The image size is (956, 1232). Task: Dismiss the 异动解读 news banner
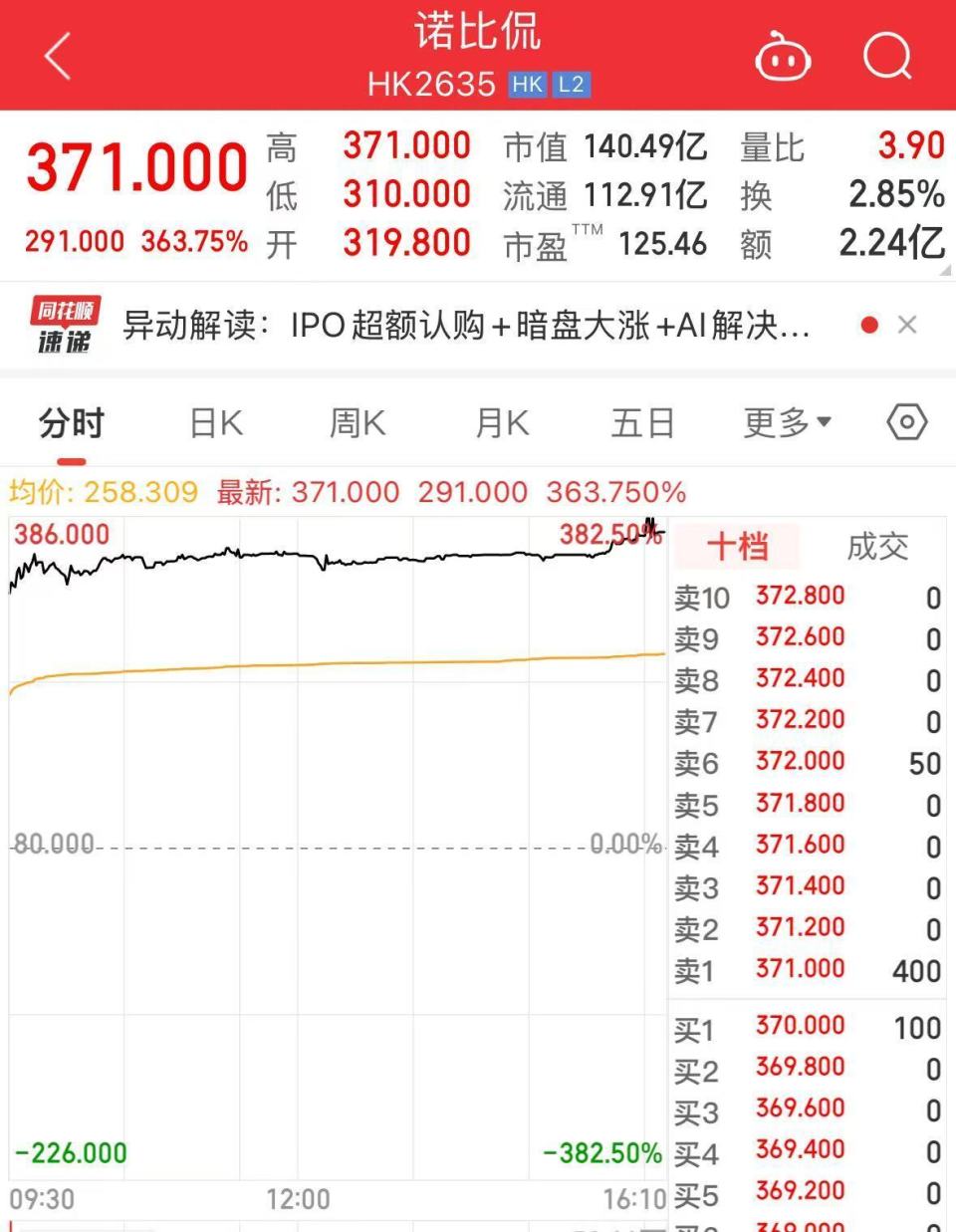pos(907,325)
